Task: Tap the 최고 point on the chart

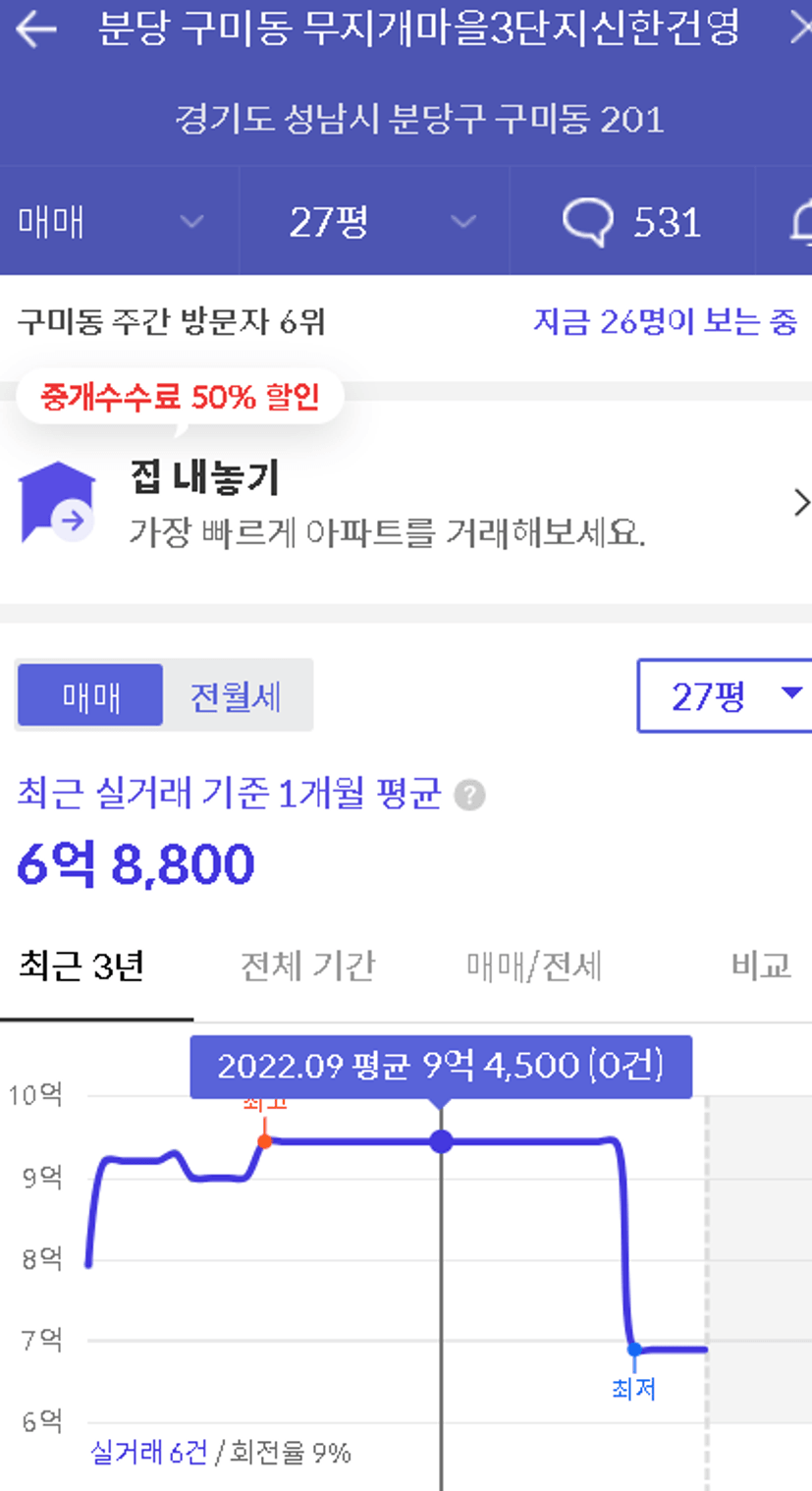Action: pyautogui.click(x=264, y=1141)
